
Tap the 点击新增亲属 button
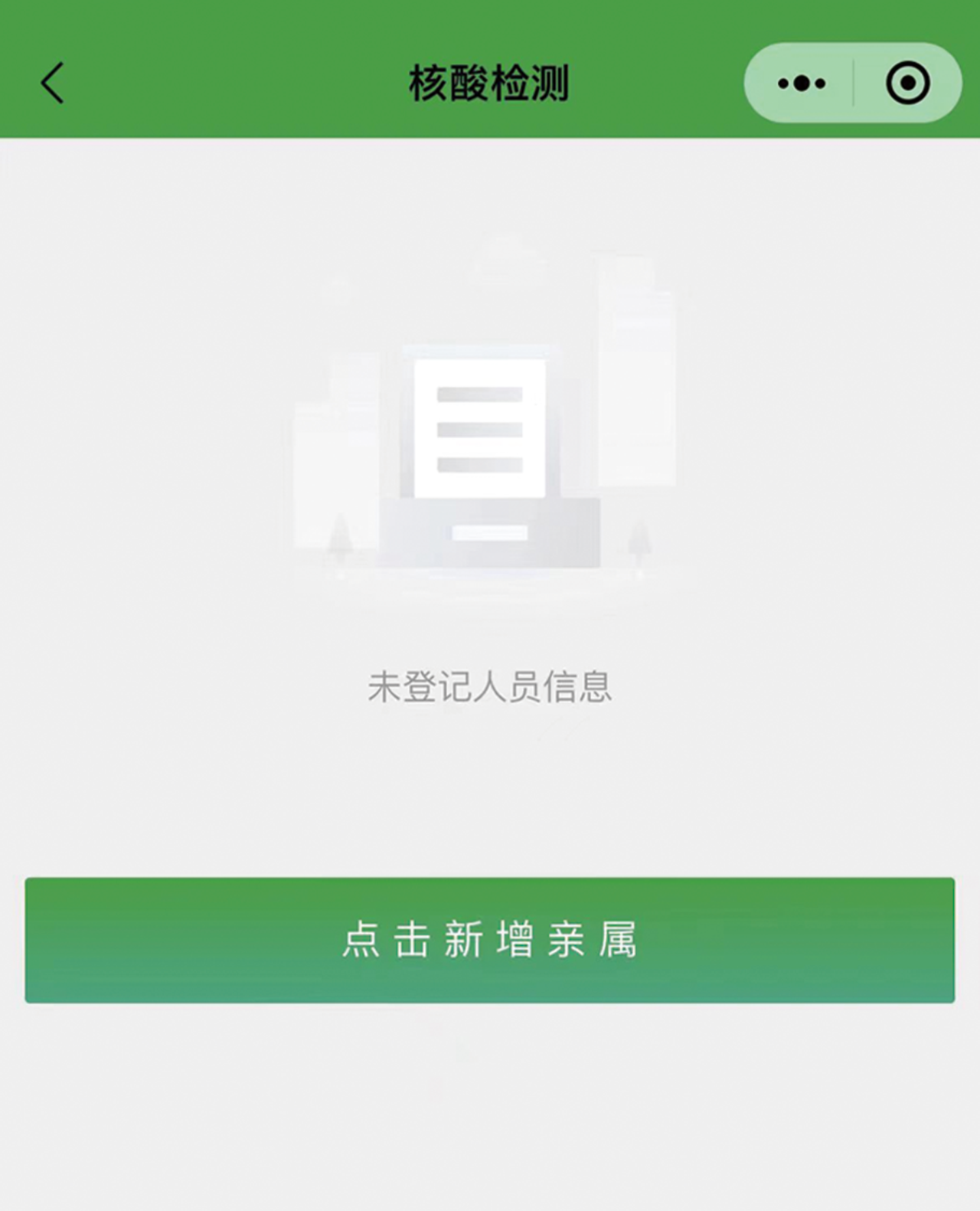point(490,940)
